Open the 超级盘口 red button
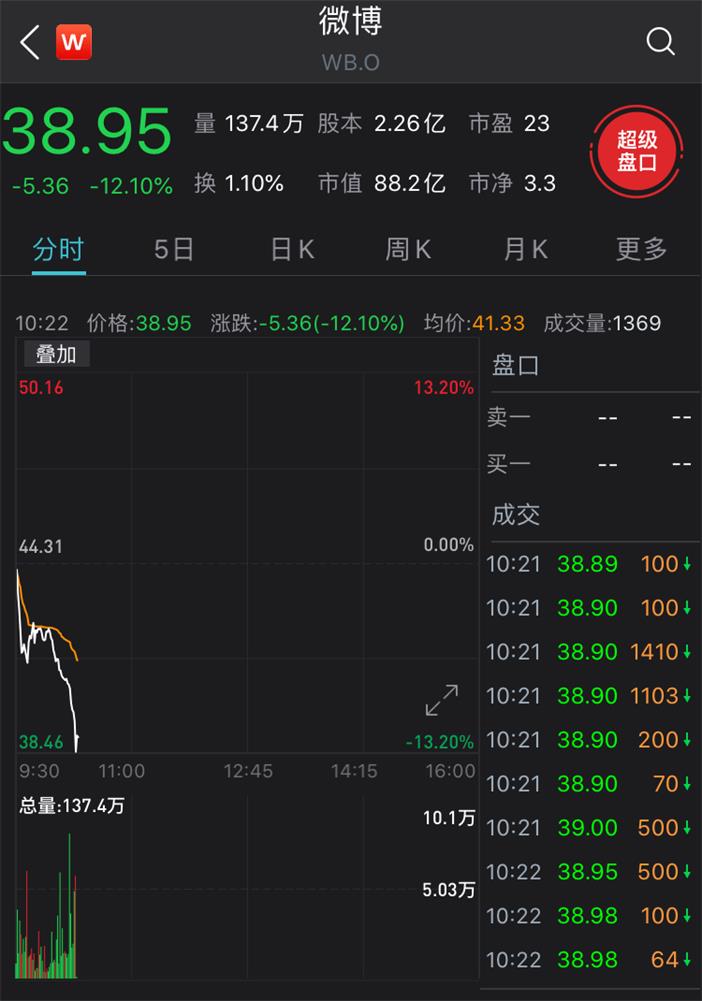The height and width of the screenshot is (1001, 702). (x=637, y=152)
